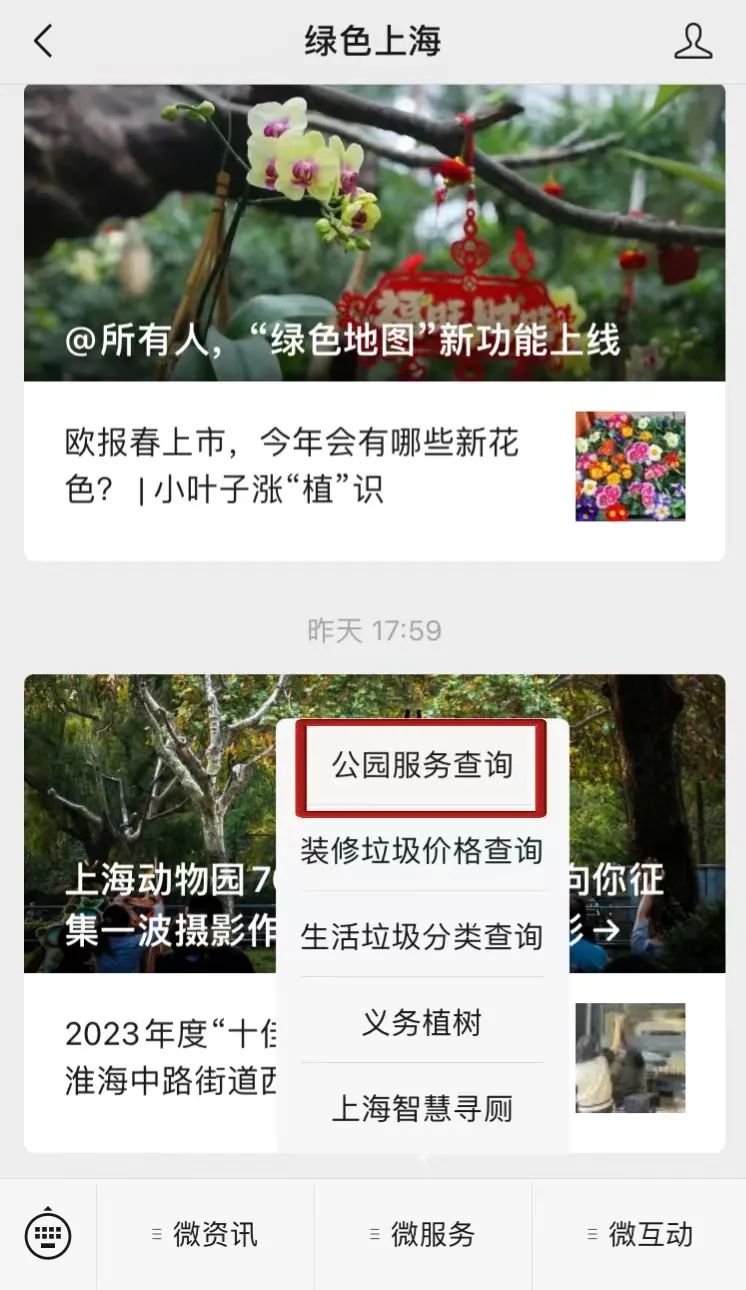The height and width of the screenshot is (1290, 746).
Task: Switch to keyboard input mode
Action: pyautogui.click(x=48, y=1235)
